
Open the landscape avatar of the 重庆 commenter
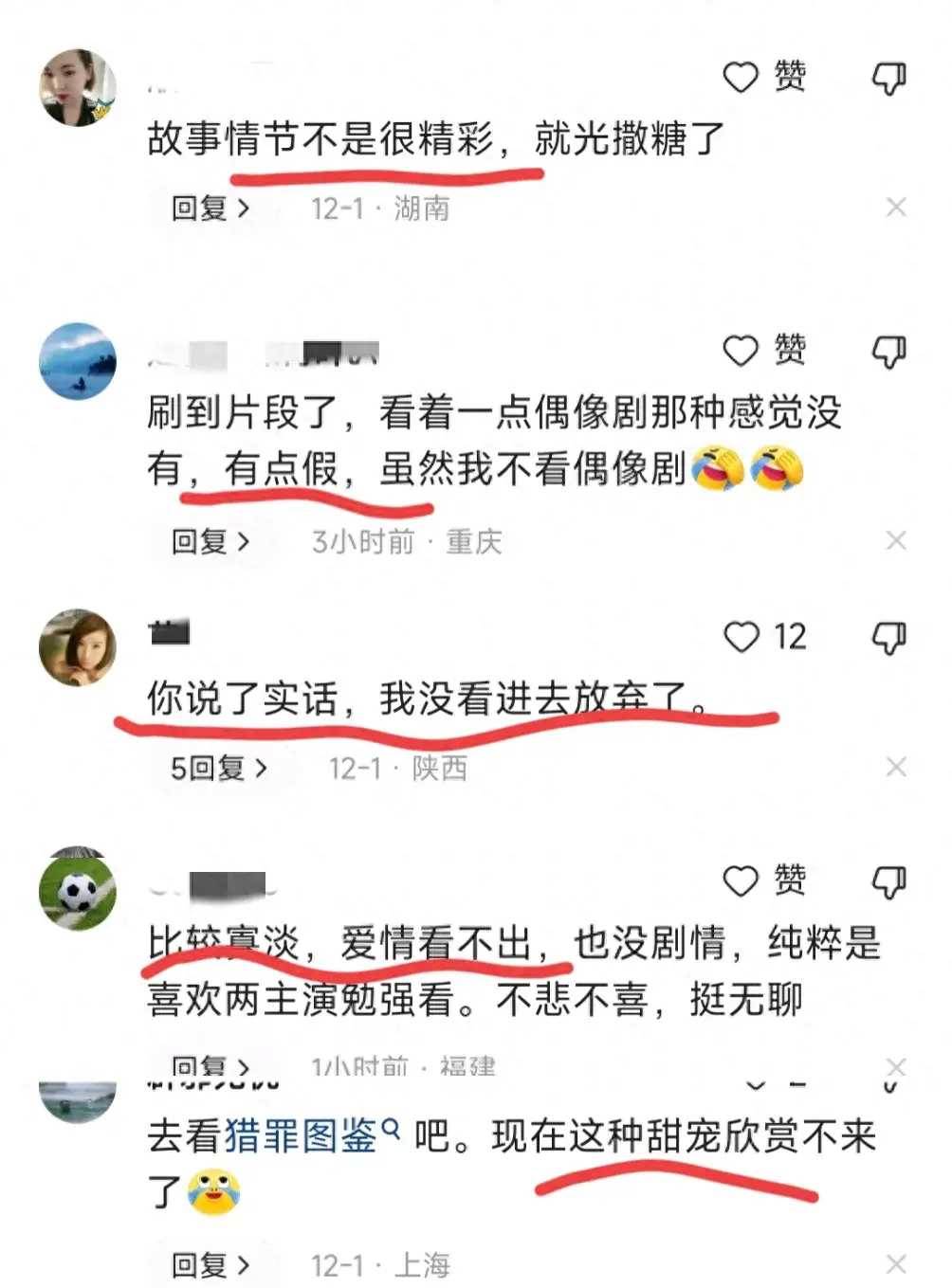click(78, 361)
